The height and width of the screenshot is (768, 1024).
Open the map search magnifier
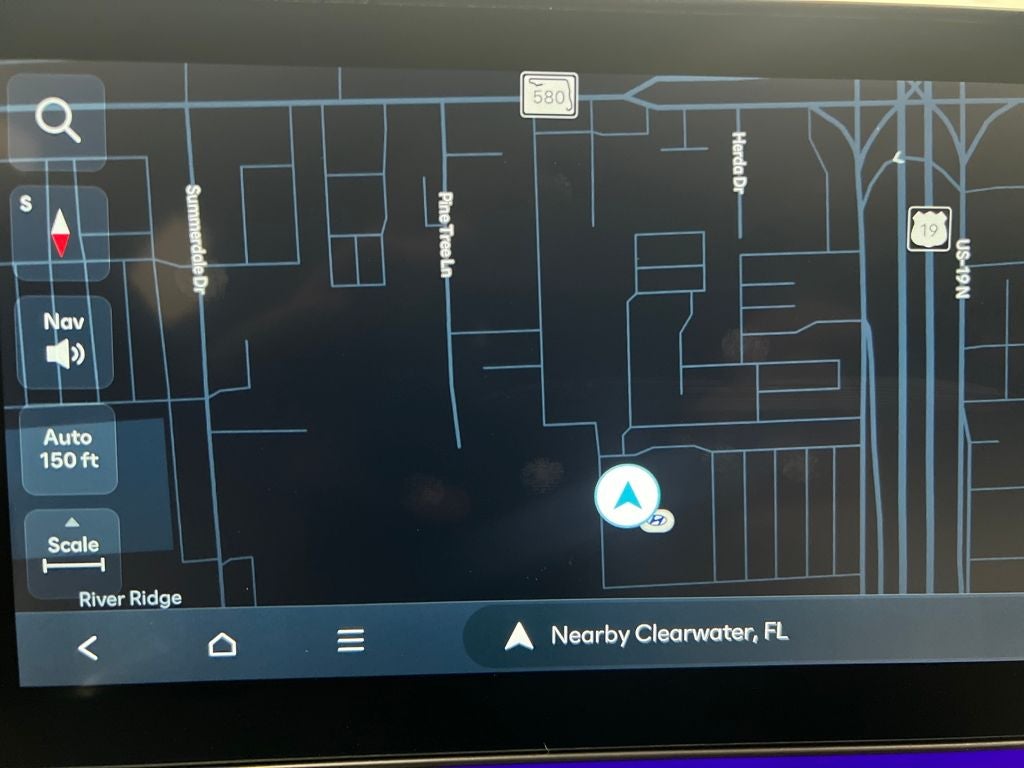coord(58,121)
